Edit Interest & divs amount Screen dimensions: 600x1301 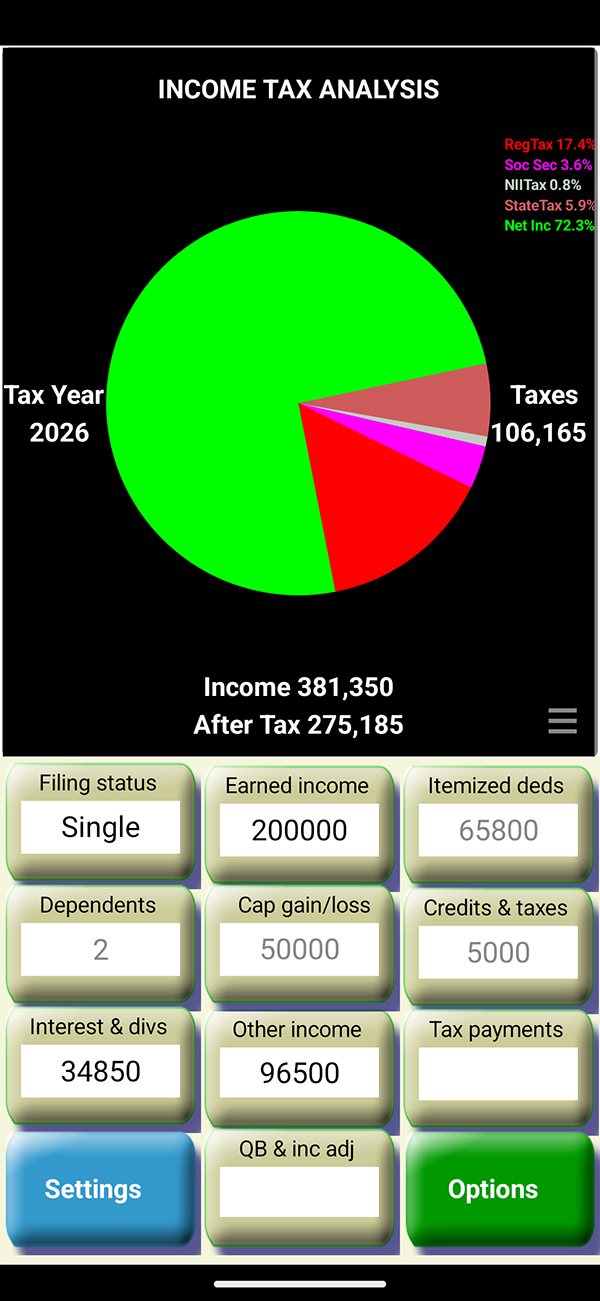[100, 1071]
